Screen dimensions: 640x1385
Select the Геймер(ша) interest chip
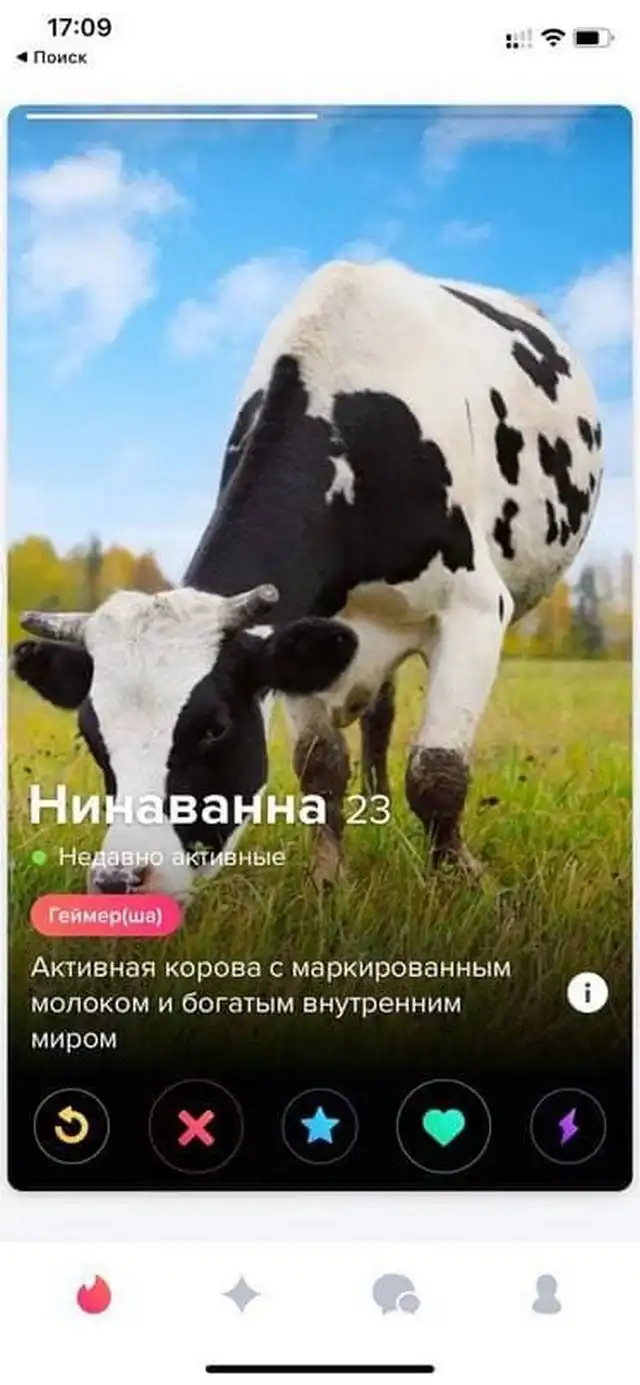[106, 916]
